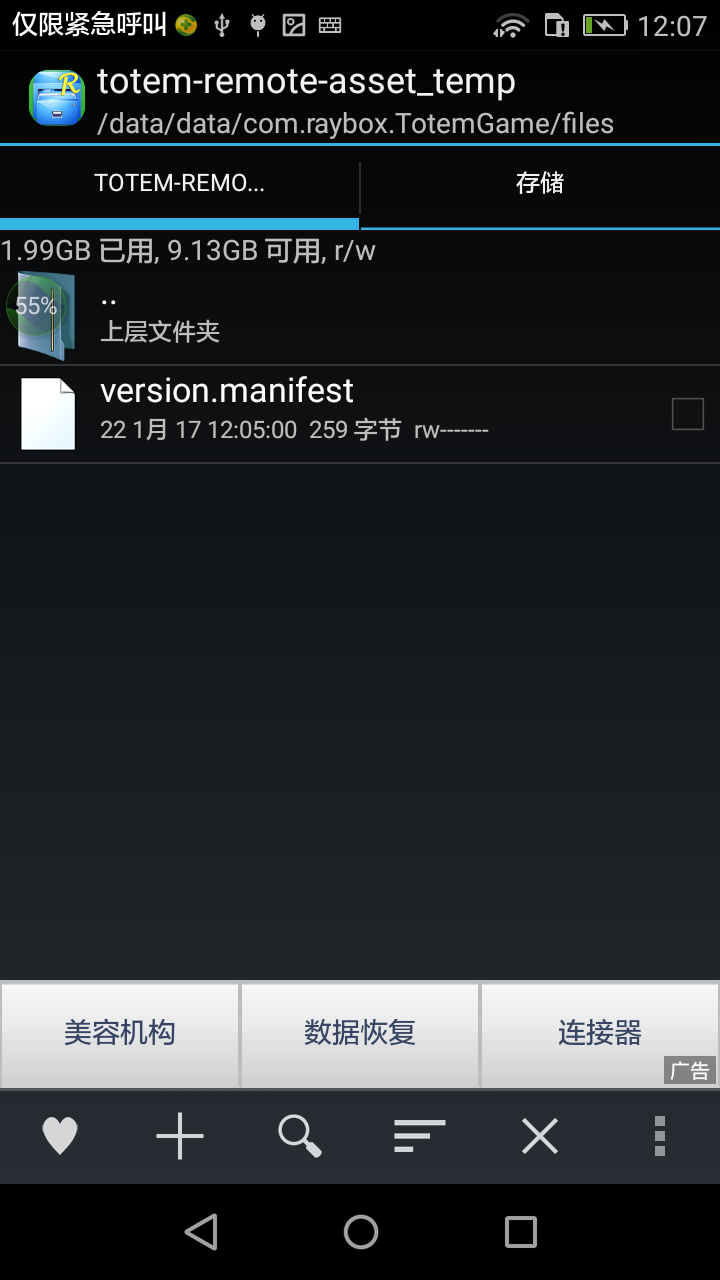Open the sort options icon
The width and height of the screenshot is (720, 1280).
click(420, 1136)
